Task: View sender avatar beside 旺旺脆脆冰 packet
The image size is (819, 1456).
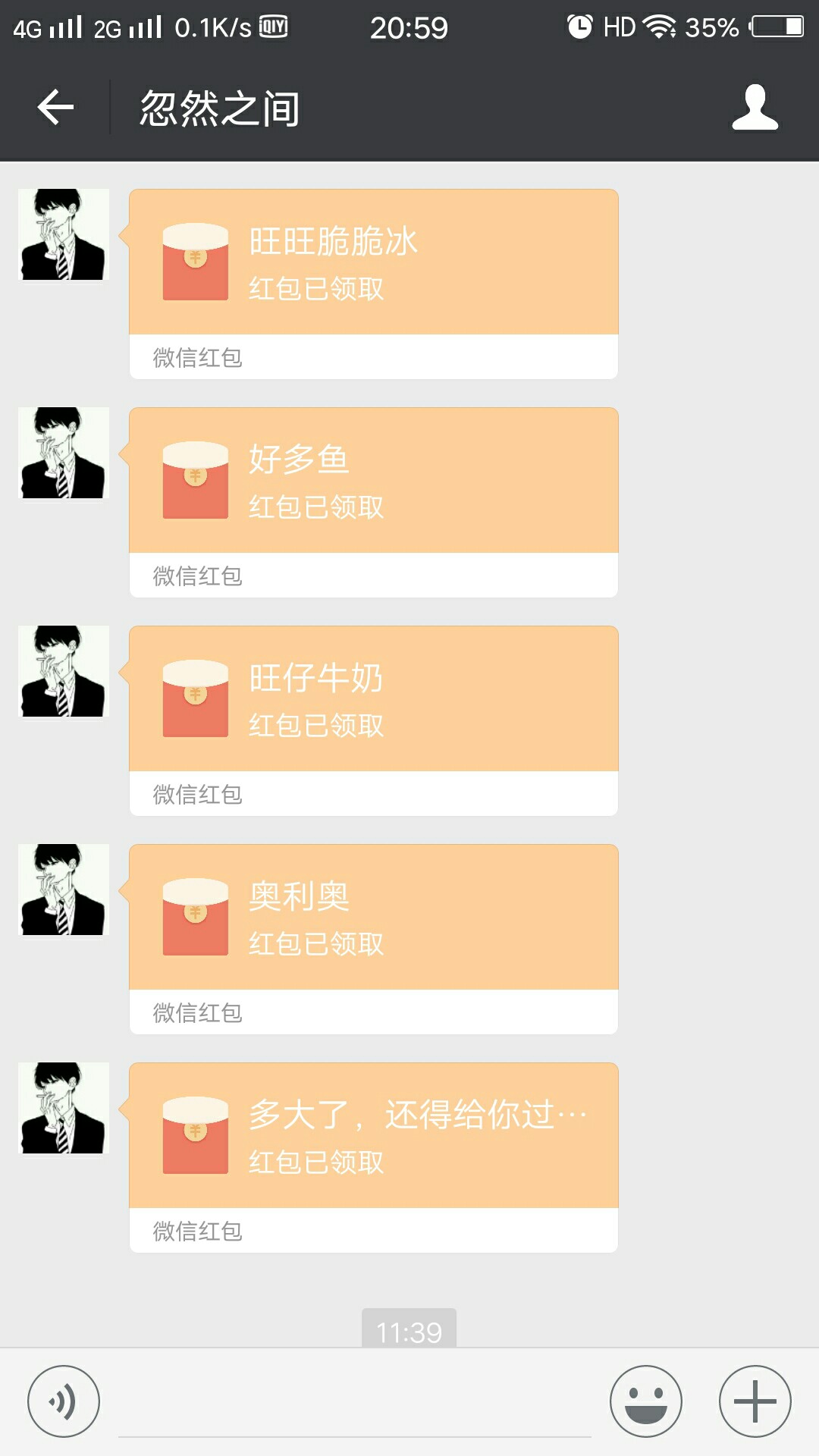Action: click(64, 234)
